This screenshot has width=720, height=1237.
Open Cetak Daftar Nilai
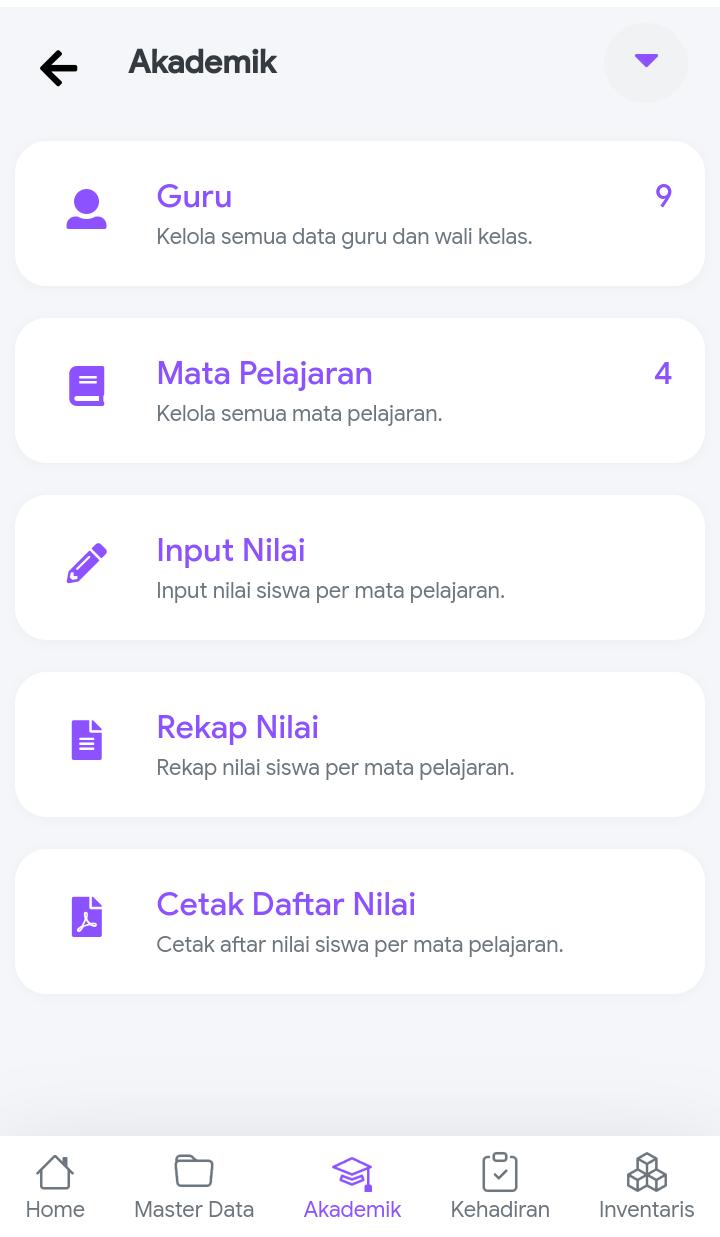point(360,922)
